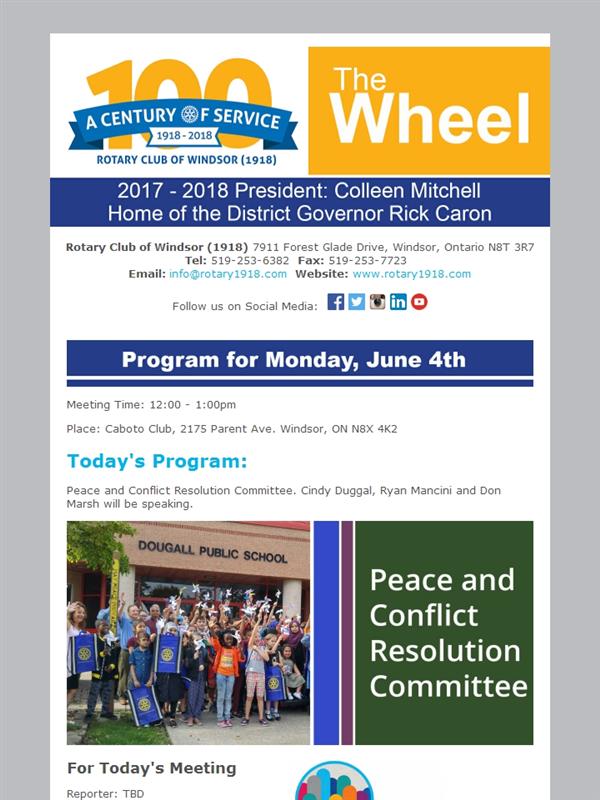Open the Twitter social media icon
The width and height of the screenshot is (600, 800).
pos(357,302)
